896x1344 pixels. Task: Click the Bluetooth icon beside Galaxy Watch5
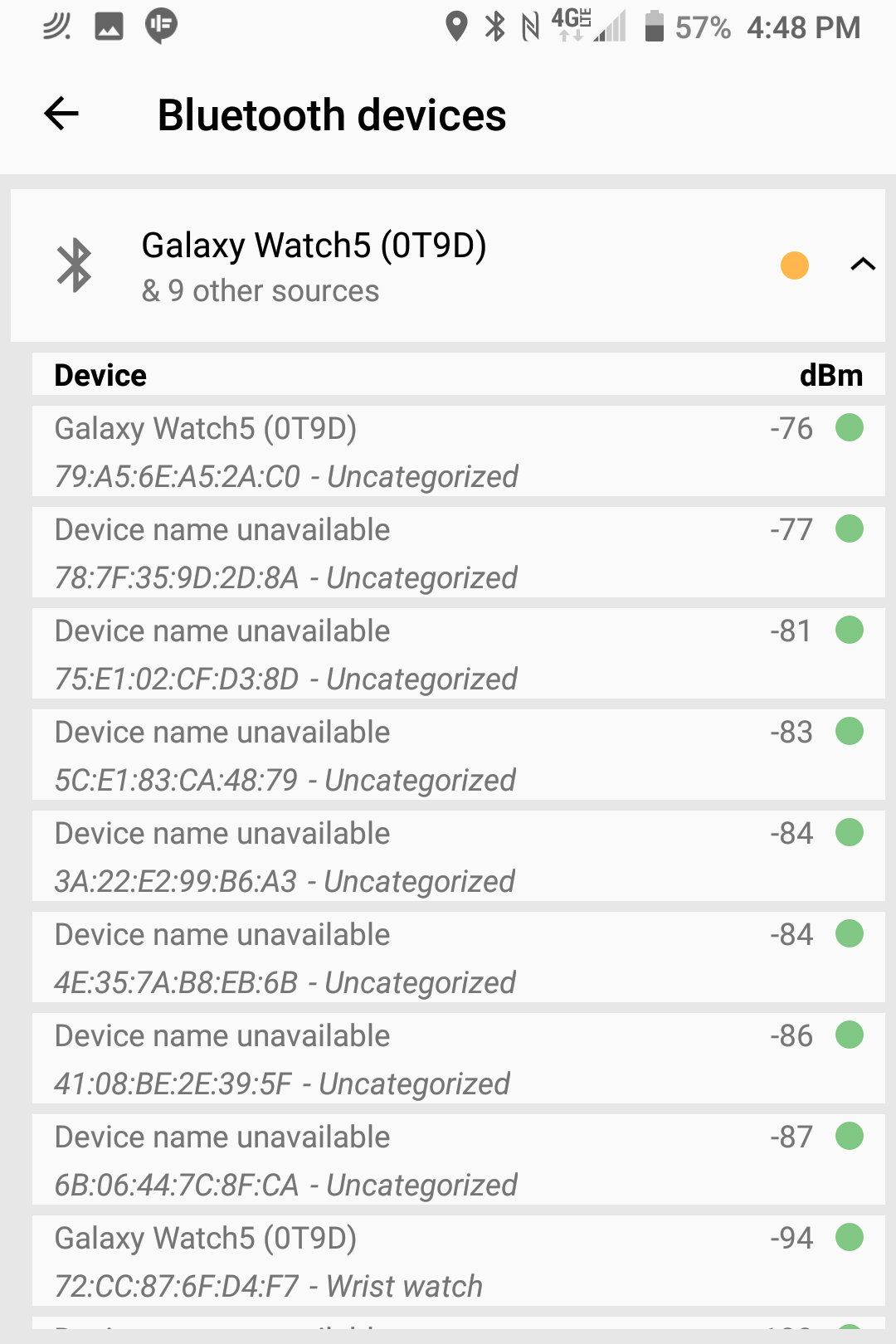(73, 265)
